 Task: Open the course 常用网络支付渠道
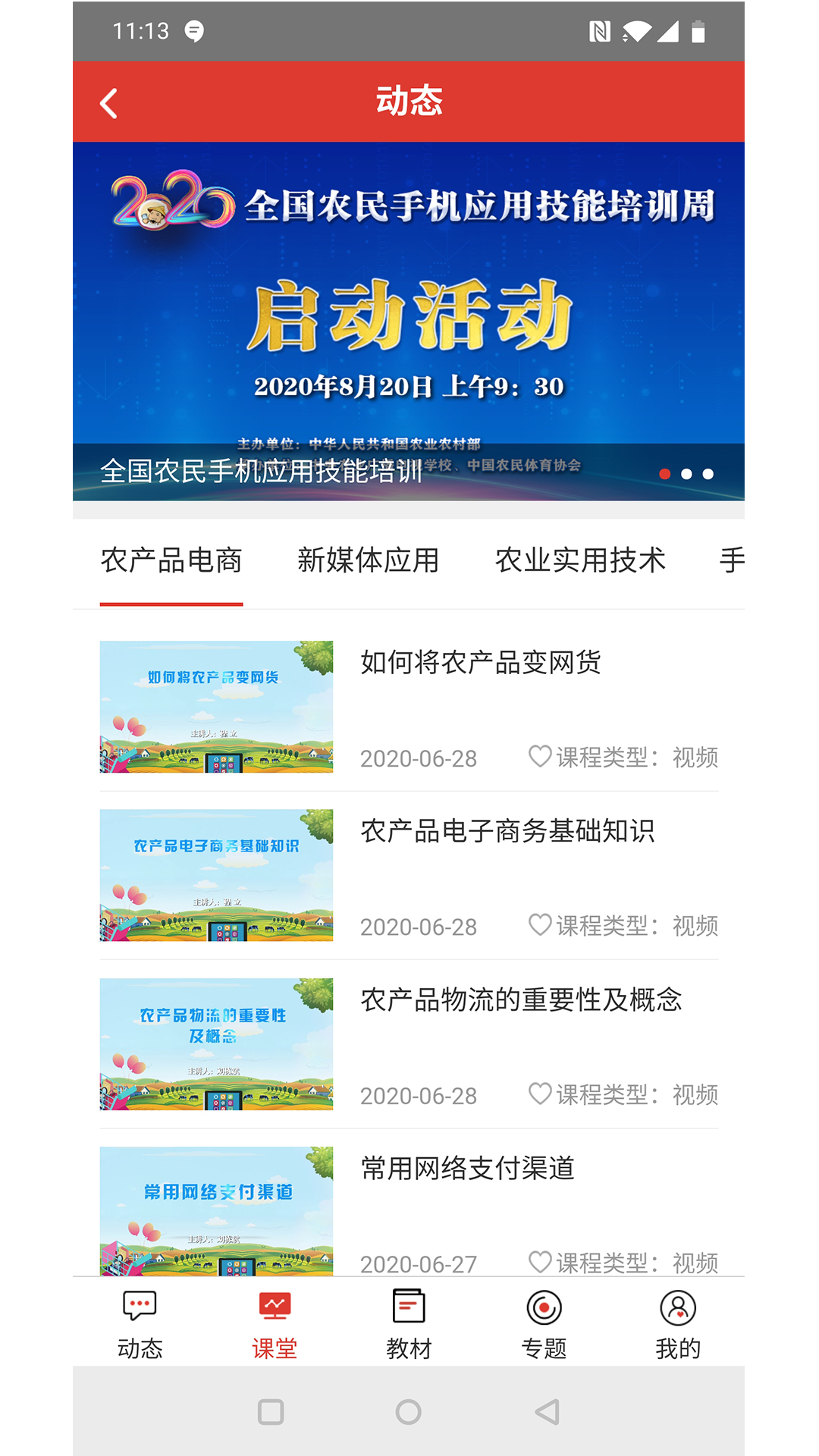pos(467,1169)
